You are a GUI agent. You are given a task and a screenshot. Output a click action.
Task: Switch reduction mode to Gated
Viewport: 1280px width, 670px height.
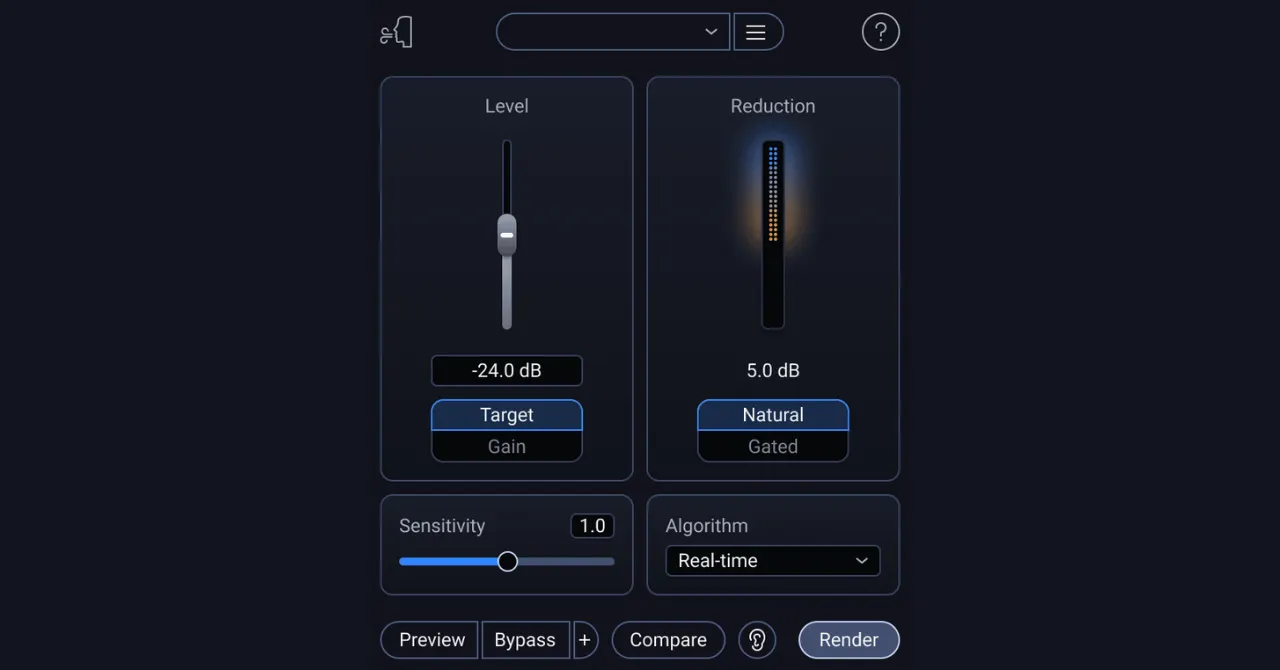(x=772, y=447)
